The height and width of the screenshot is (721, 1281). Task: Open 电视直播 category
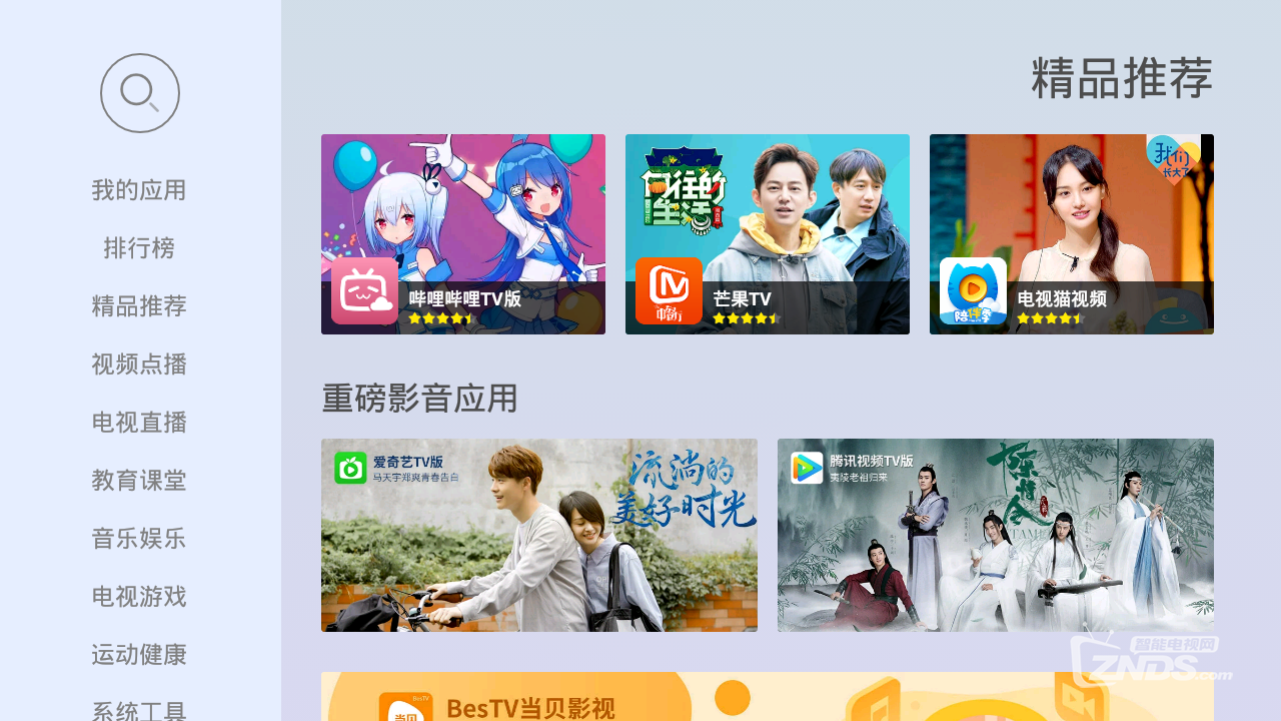coord(139,422)
